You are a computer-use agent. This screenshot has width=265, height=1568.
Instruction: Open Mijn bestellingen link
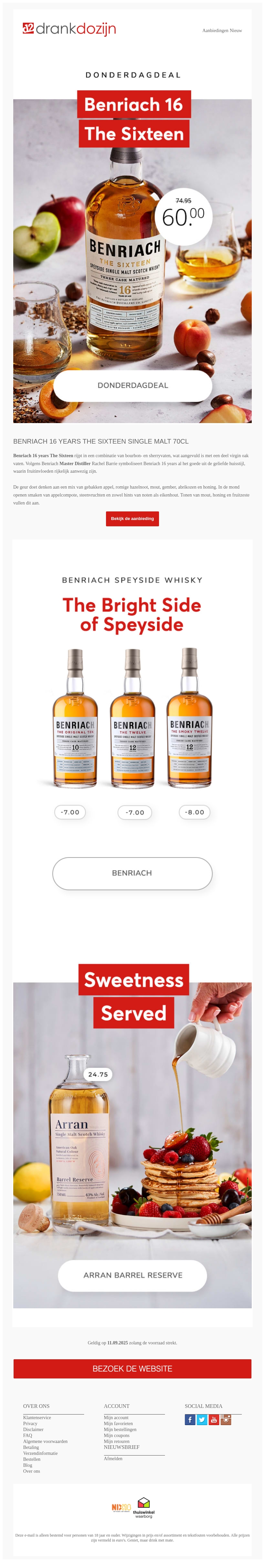120,1429
